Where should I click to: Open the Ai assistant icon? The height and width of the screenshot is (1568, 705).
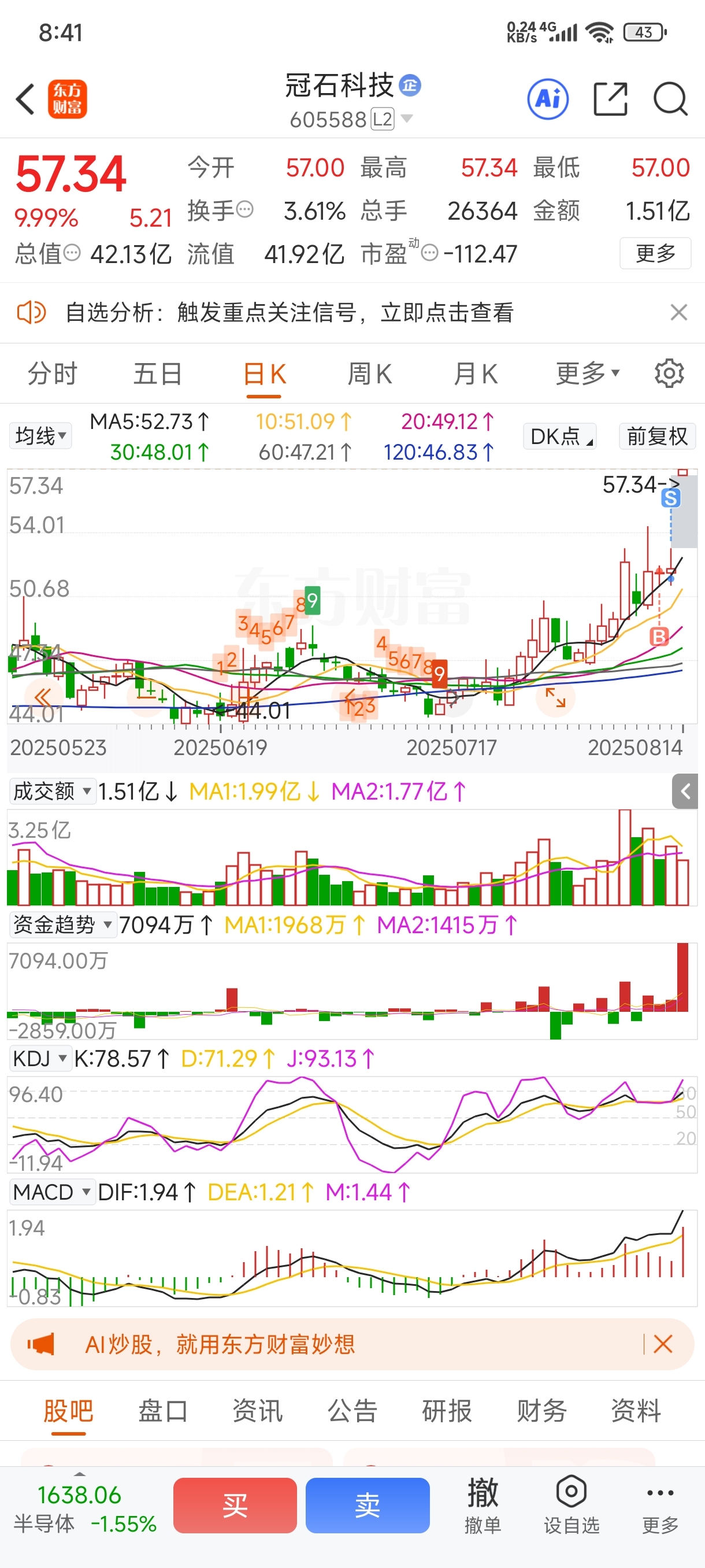pos(548,99)
